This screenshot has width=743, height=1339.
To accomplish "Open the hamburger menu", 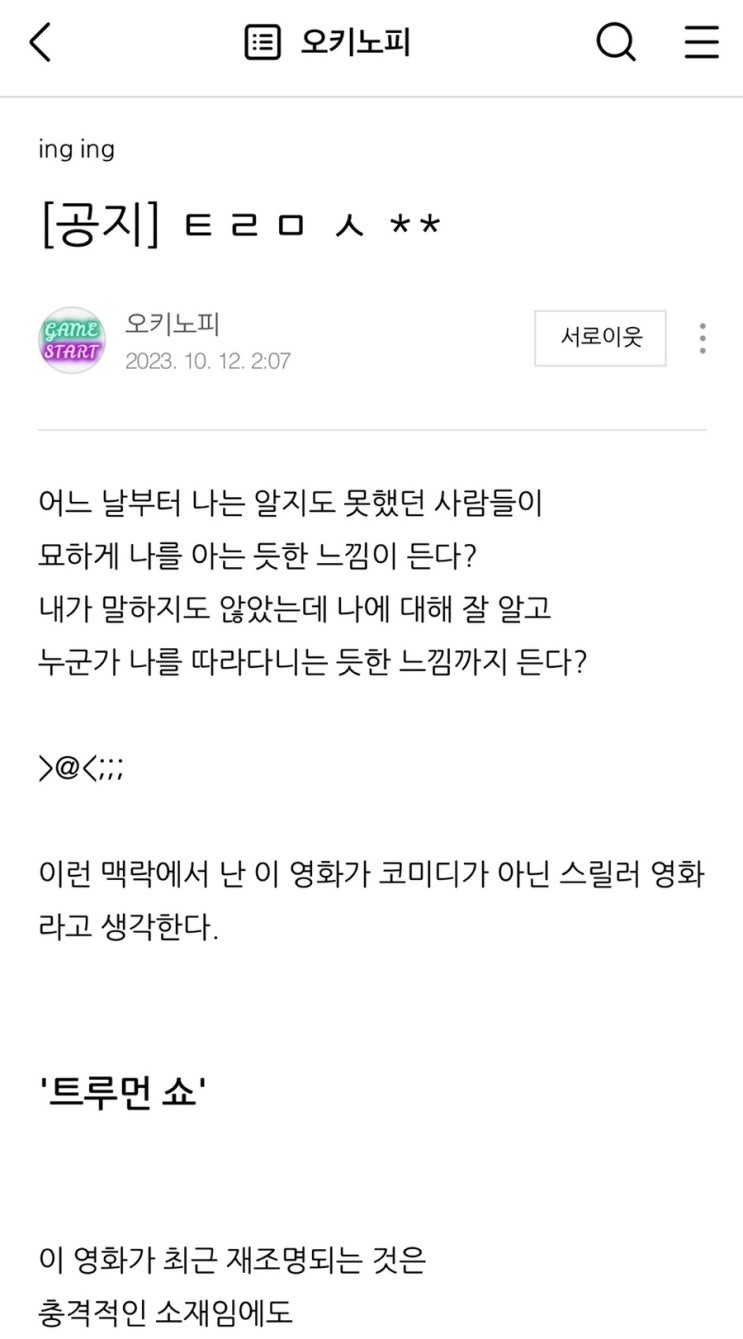I will (x=702, y=42).
